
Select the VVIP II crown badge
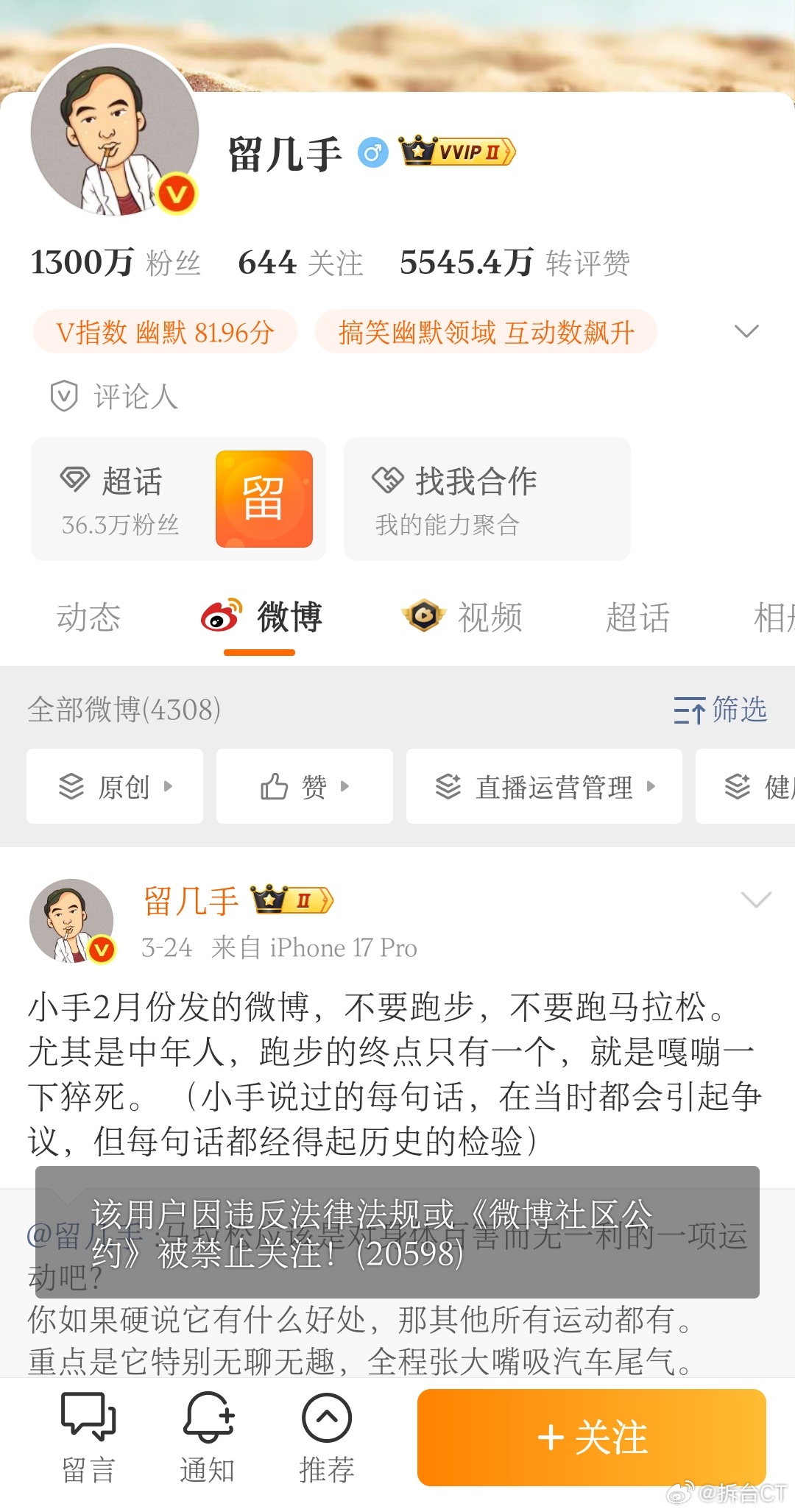[x=456, y=152]
